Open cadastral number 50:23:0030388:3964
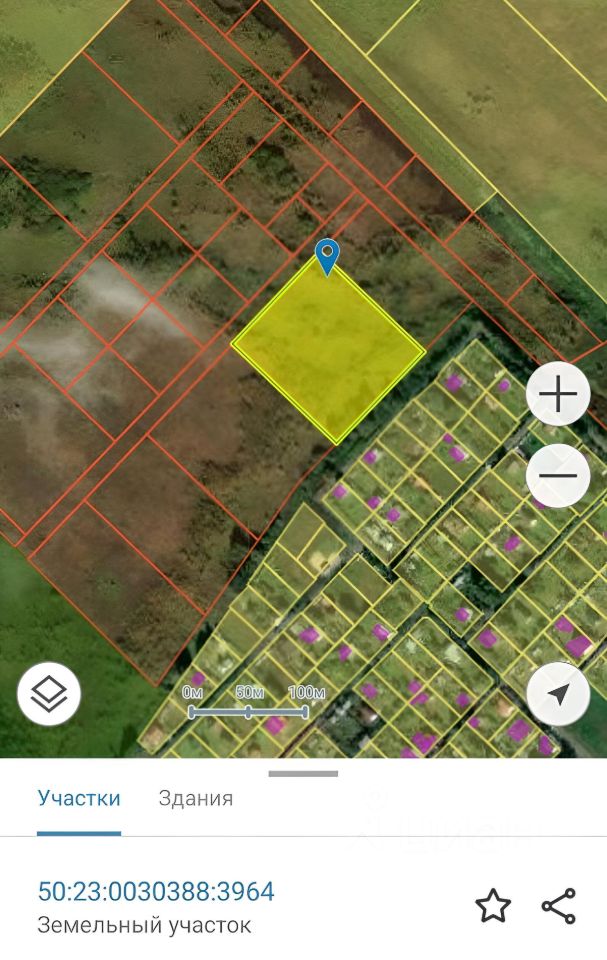 point(156,891)
